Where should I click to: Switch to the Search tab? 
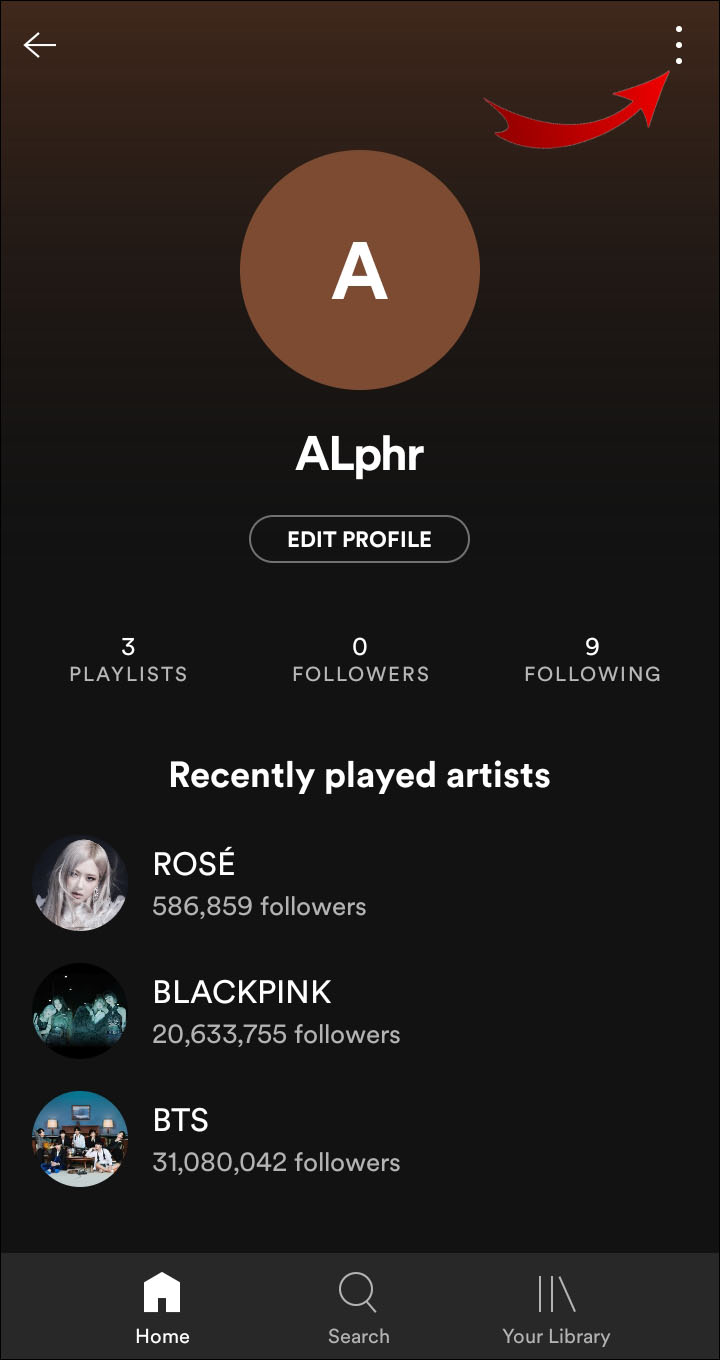pos(358,1308)
